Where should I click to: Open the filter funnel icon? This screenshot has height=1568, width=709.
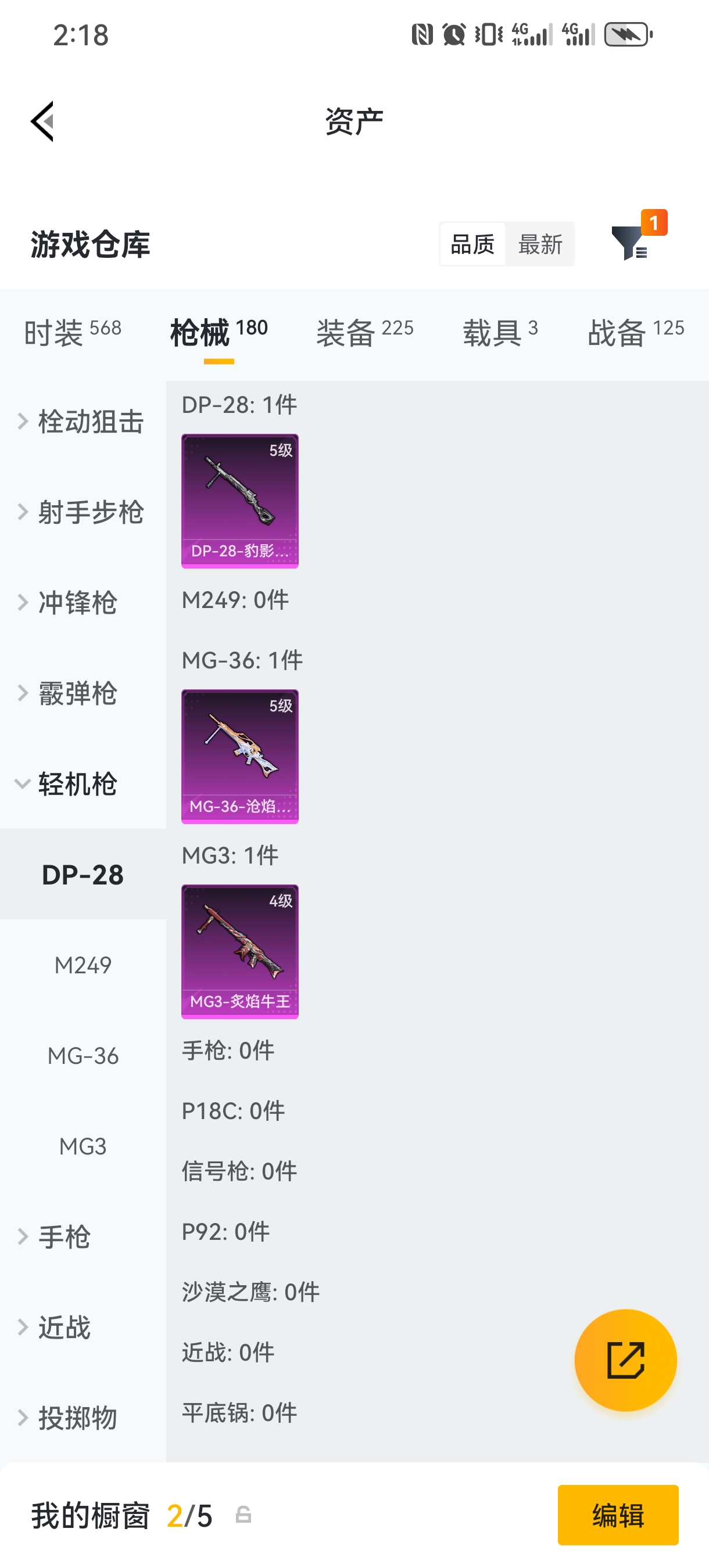click(631, 243)
